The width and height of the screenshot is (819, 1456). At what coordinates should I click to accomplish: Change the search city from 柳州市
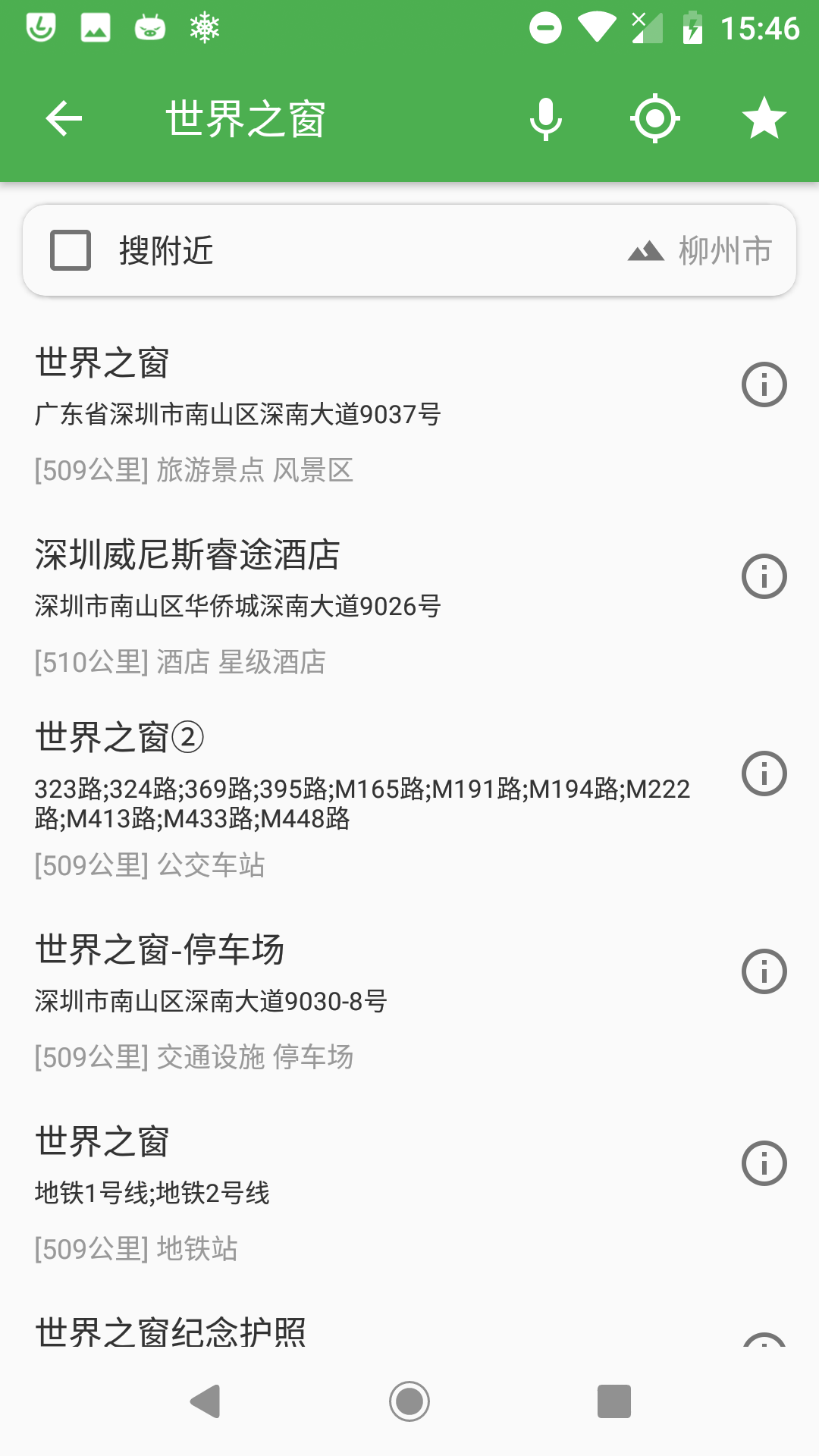point(720,249)
